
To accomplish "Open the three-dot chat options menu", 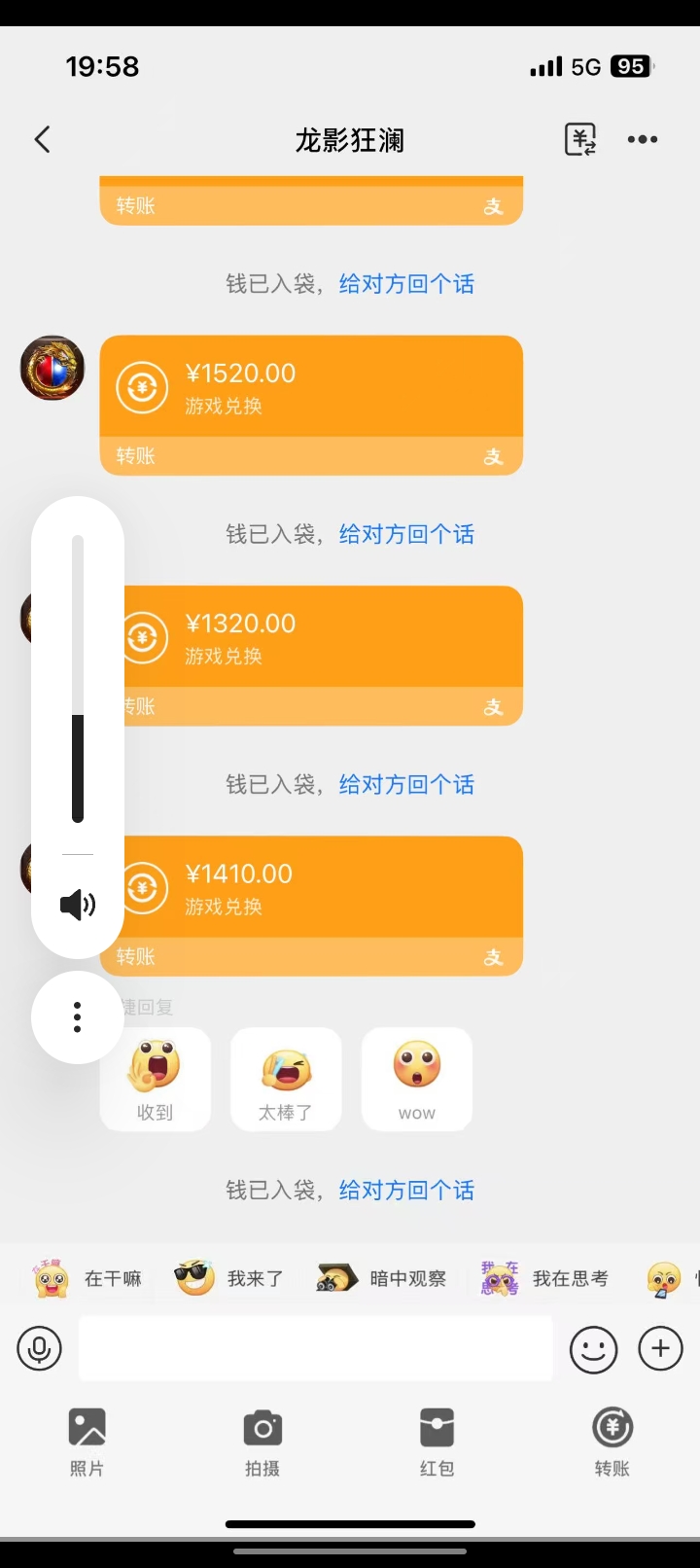I will coord(642,140).
